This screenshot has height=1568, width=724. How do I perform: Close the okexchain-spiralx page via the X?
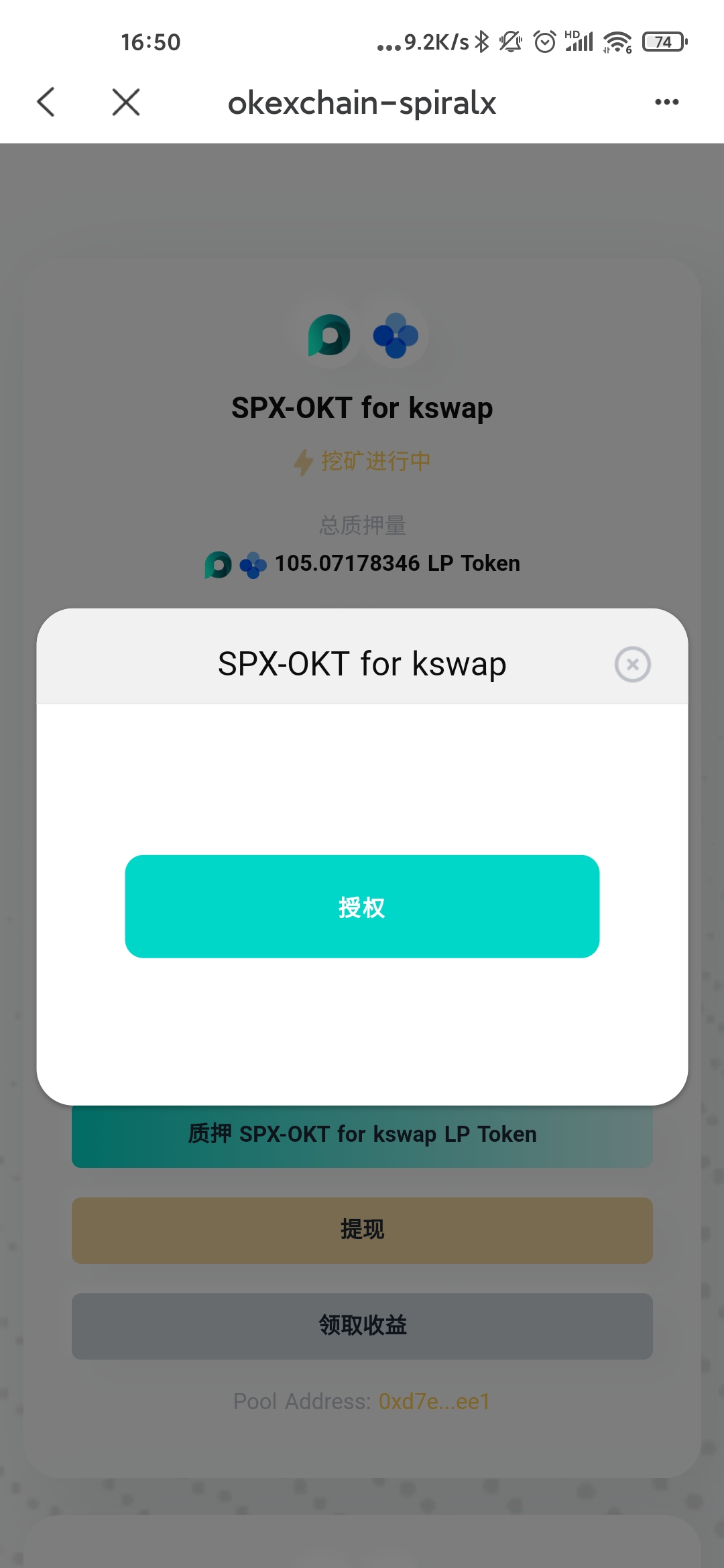click(126, 102)
